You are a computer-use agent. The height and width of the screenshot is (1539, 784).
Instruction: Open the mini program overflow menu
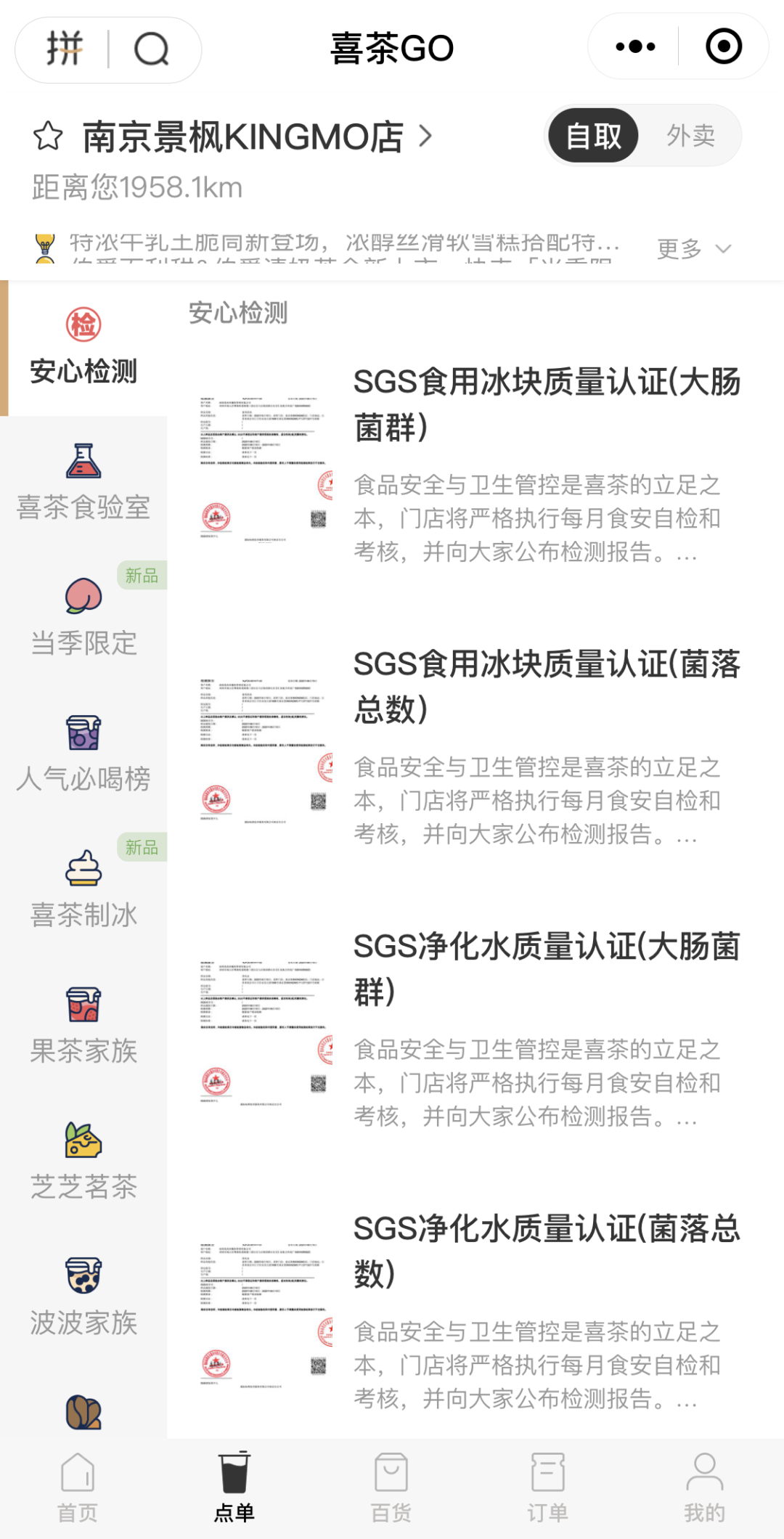tap(634, 47)
